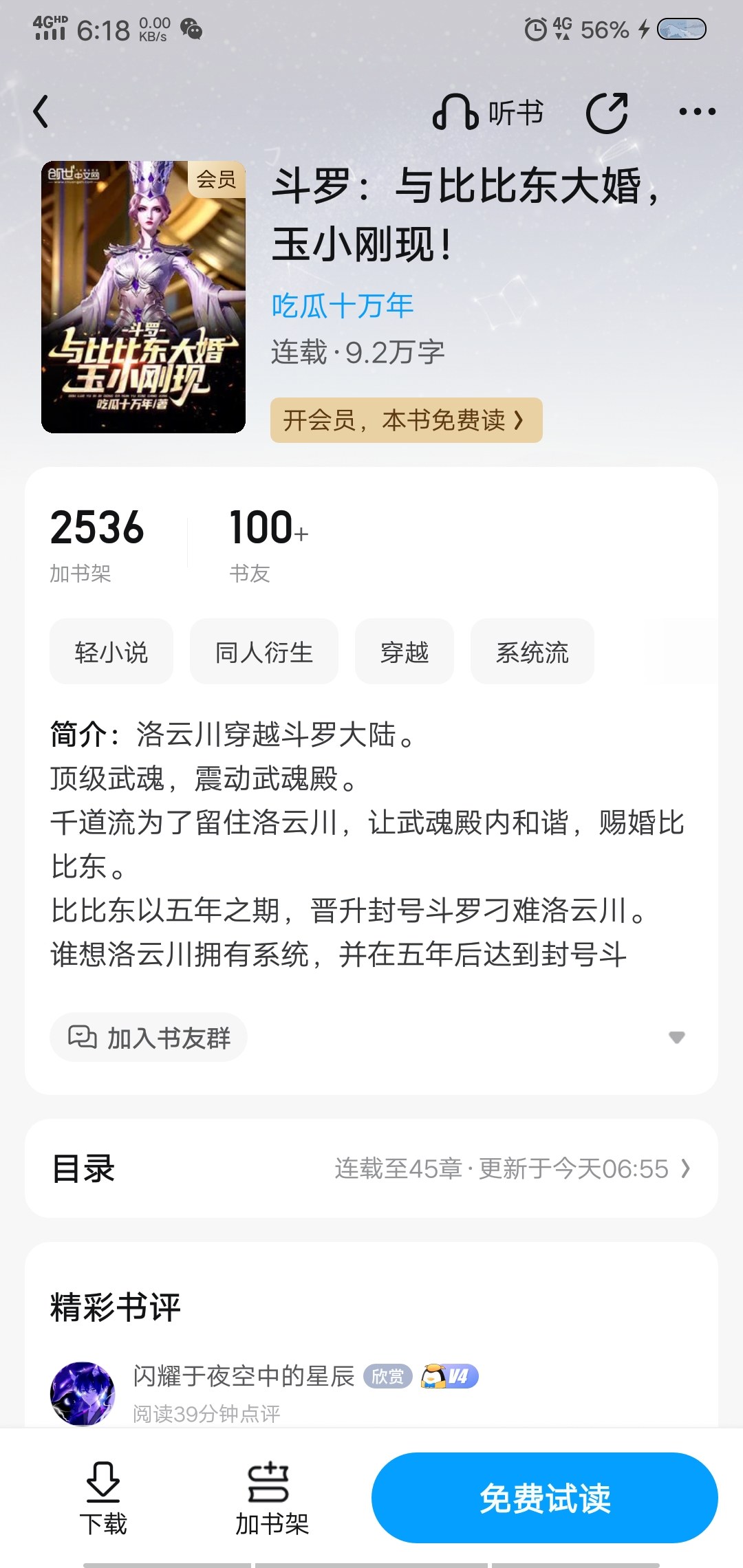The height and width of the screenshot is (1568, 743).
Task: Add this book to shelf 加书架
Action: (x=272, y=1498)
